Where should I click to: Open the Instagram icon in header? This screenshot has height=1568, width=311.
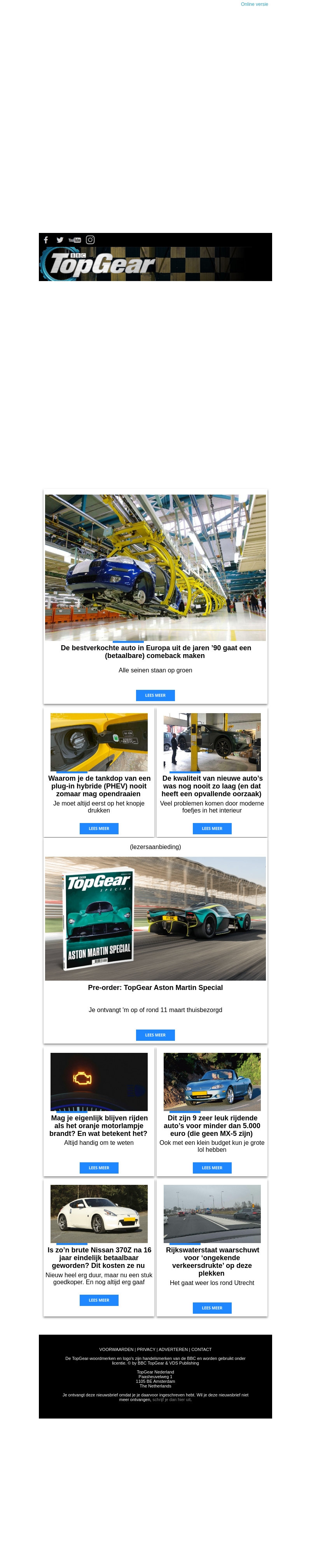[90, 240]
